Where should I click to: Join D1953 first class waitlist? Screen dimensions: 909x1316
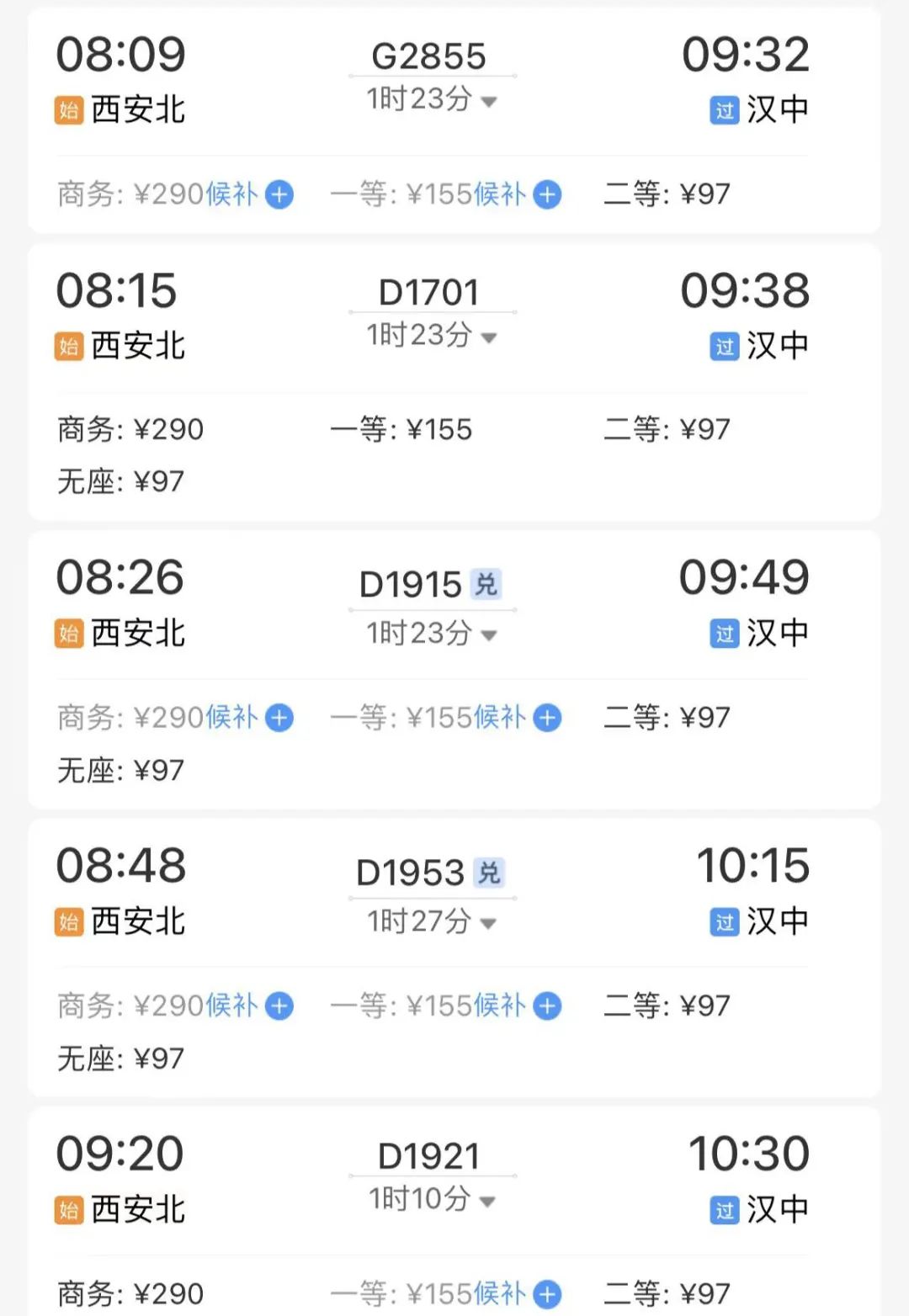tap(548, 1006)
